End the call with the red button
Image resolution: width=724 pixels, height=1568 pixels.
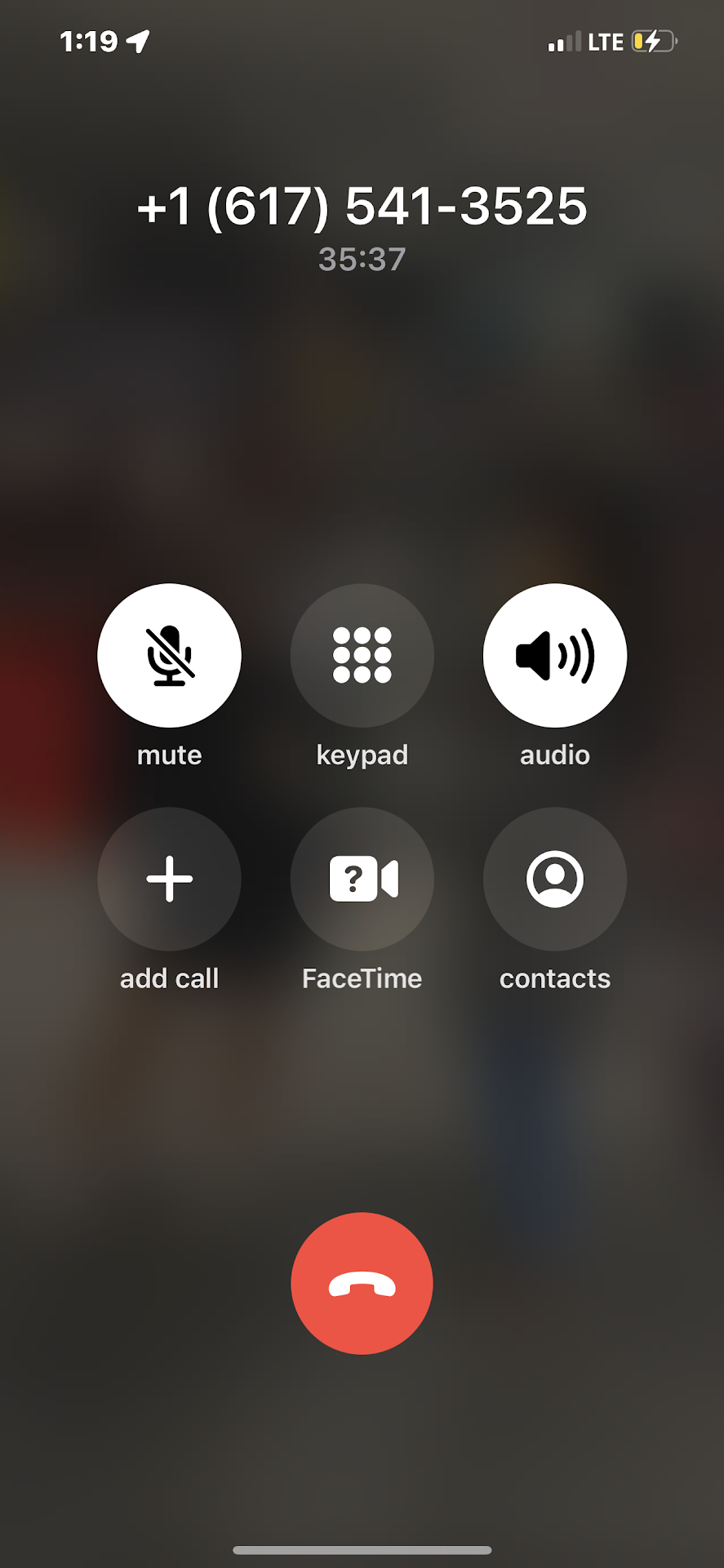362,1283
